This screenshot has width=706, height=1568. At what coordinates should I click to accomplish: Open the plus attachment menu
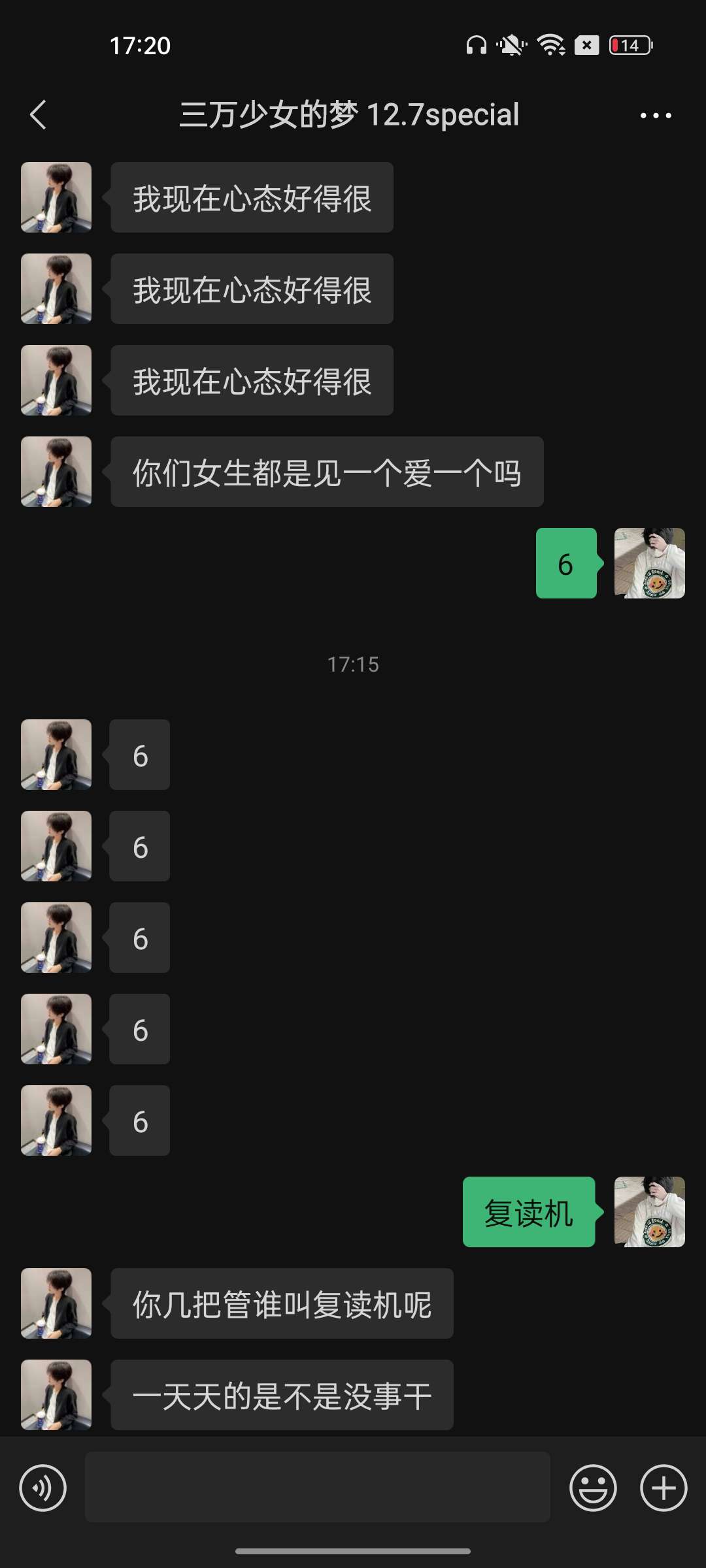pyautogui.click(x=663, y=1488)
